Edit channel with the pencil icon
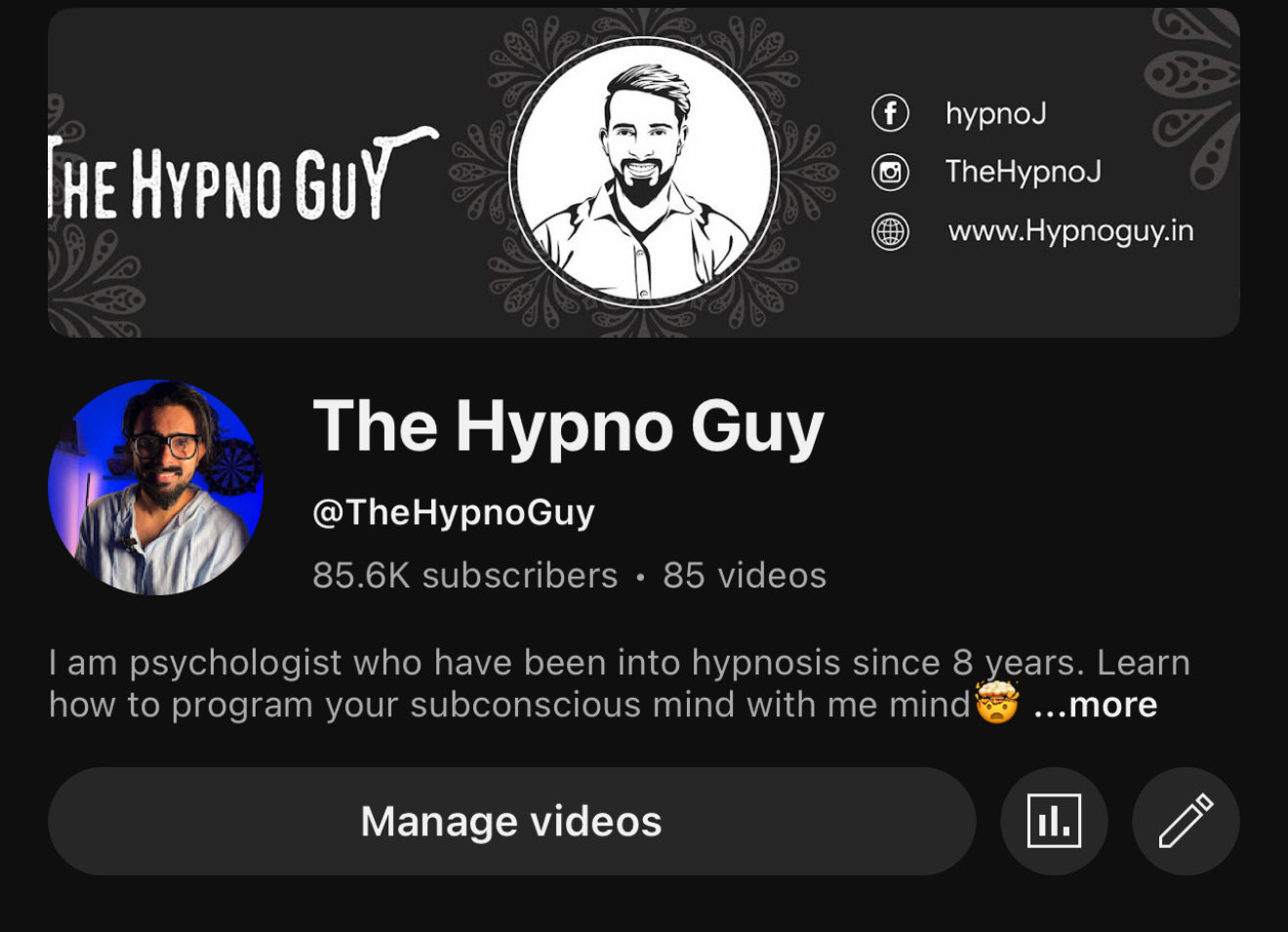 (x=1186, y=821)
